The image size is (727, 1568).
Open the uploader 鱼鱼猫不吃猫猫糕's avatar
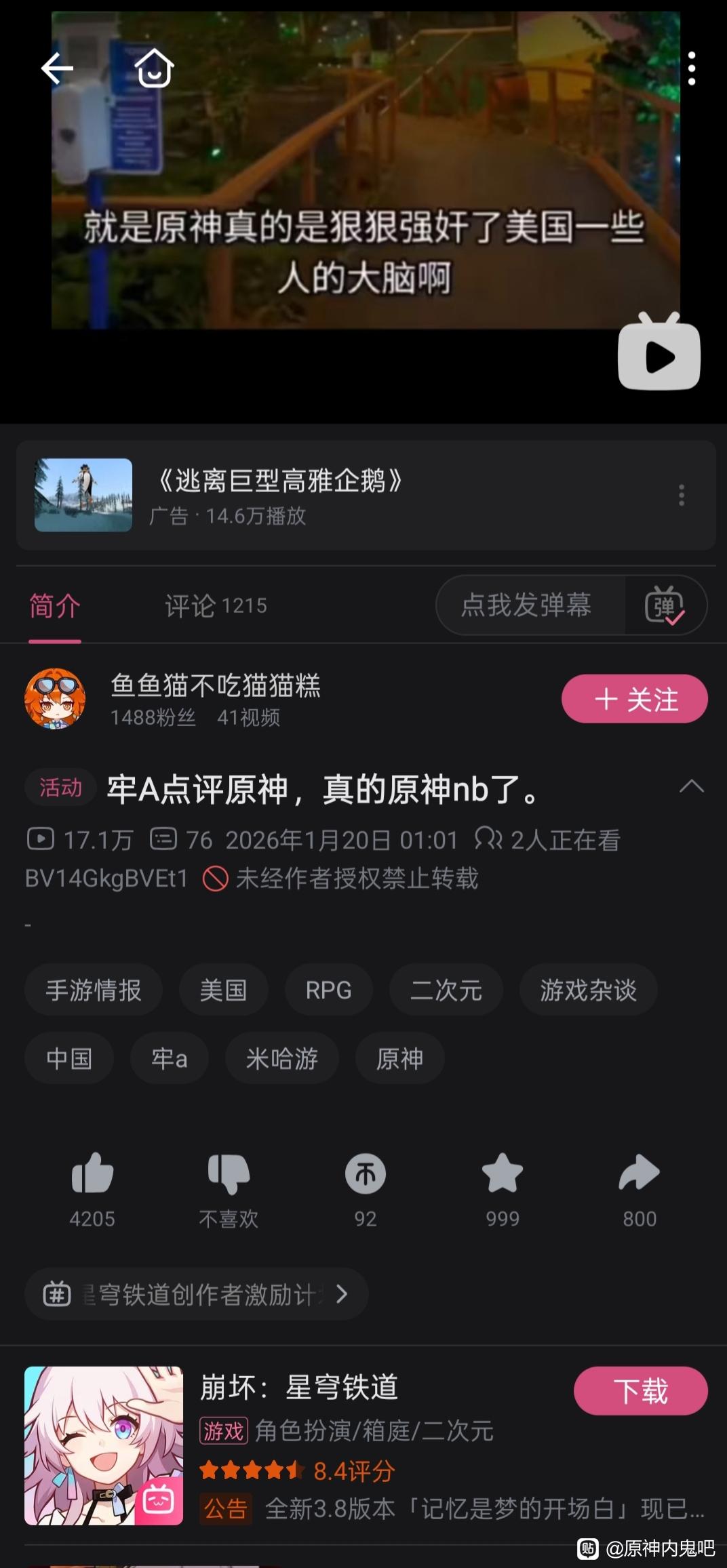coord(55,699)
